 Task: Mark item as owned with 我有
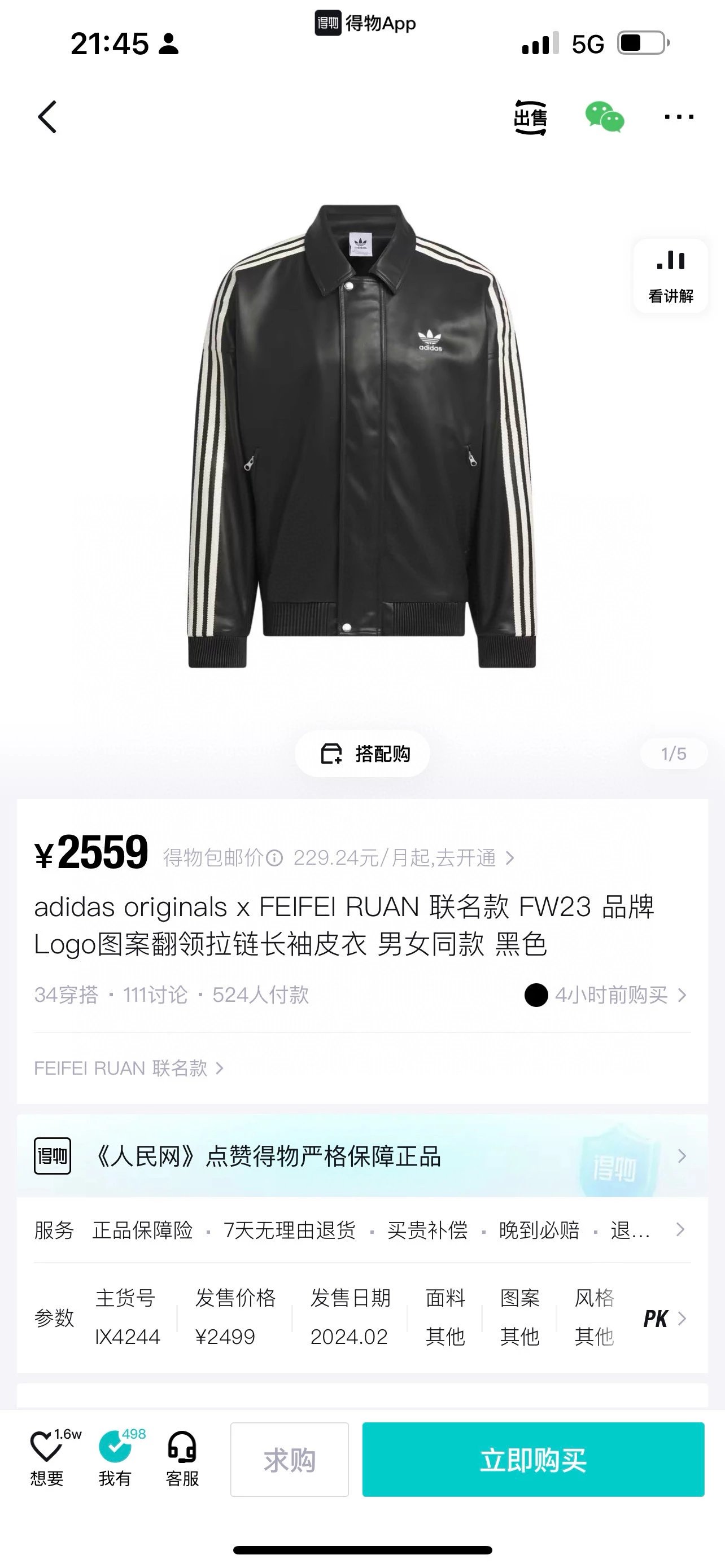[x=116, y=1458]
